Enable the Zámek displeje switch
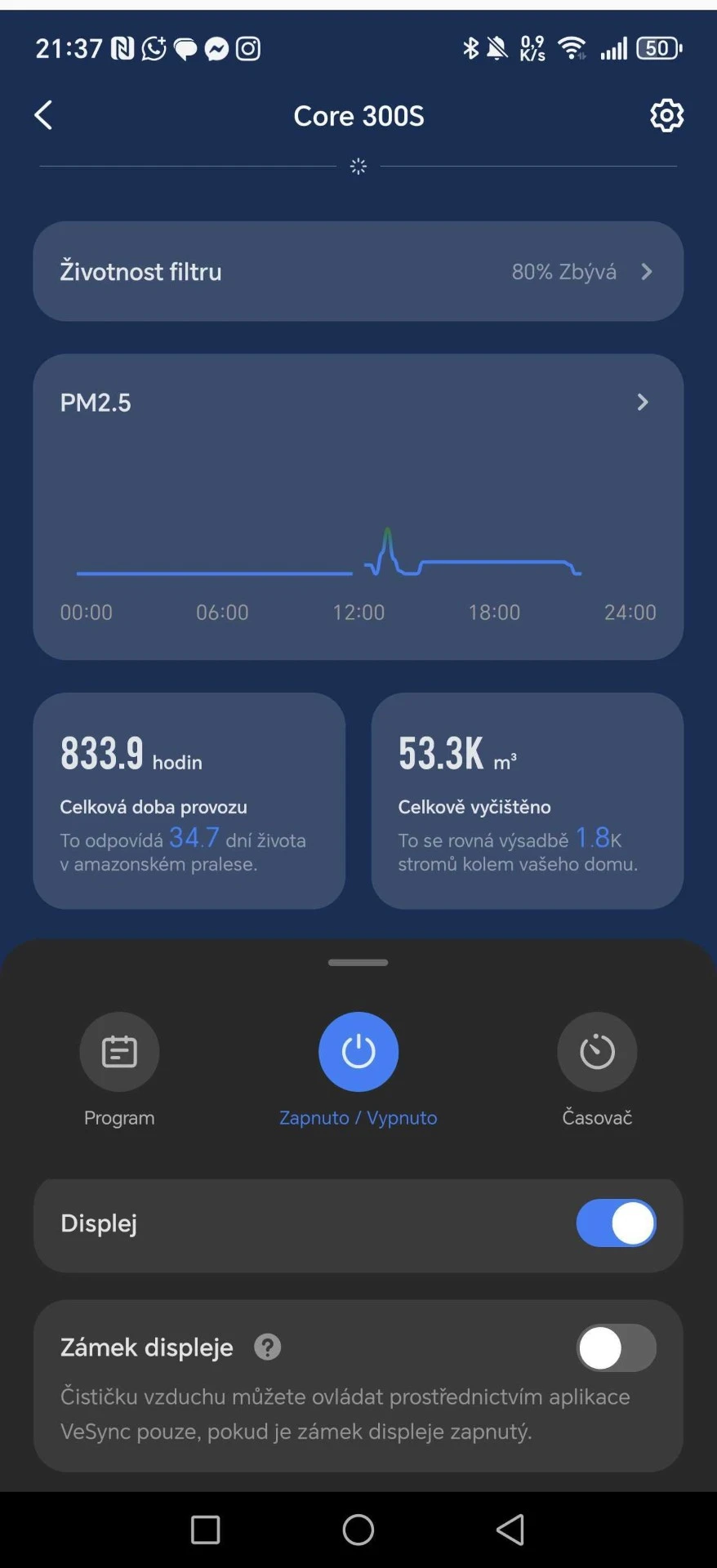This screenshot has height=1568, width=717. coord(616,1347)
